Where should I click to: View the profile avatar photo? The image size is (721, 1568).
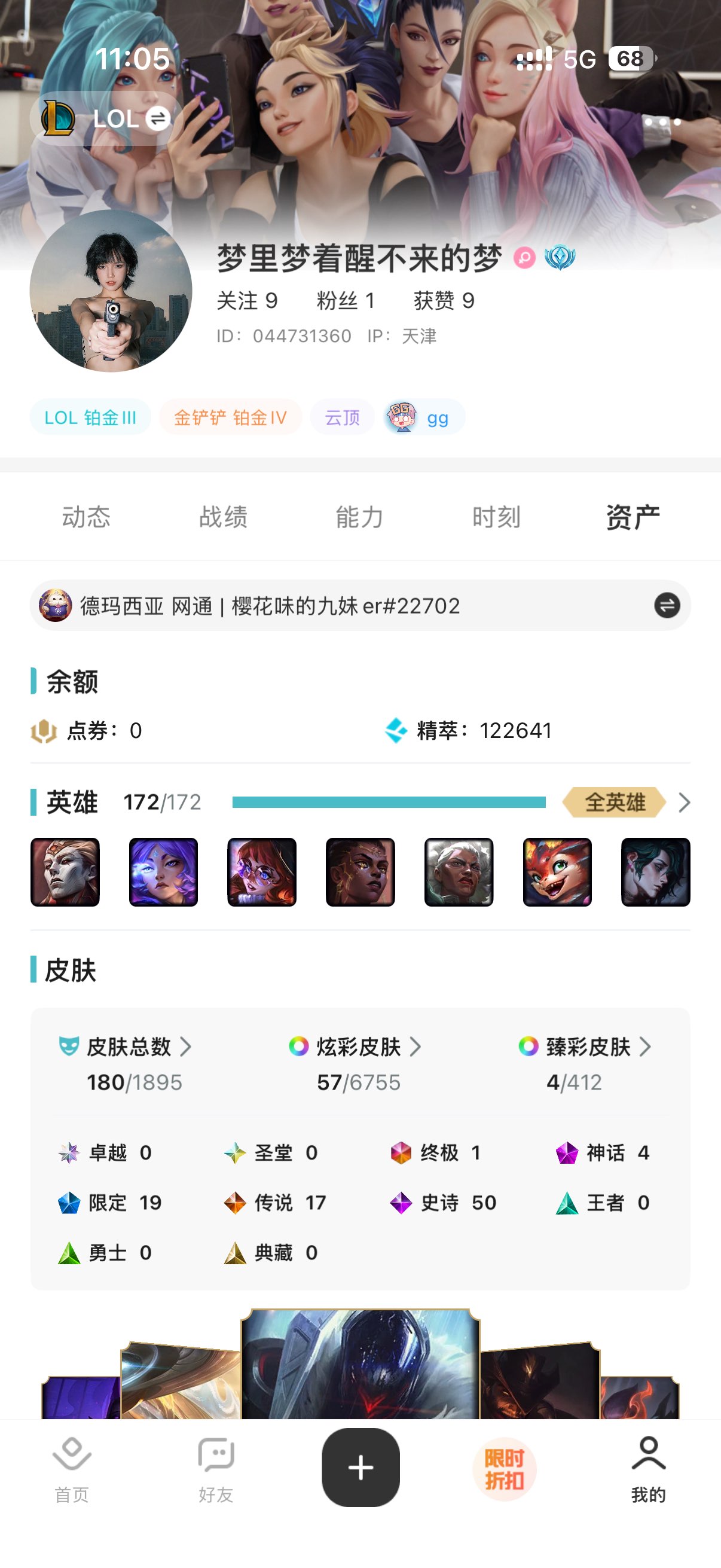[111, 291]
